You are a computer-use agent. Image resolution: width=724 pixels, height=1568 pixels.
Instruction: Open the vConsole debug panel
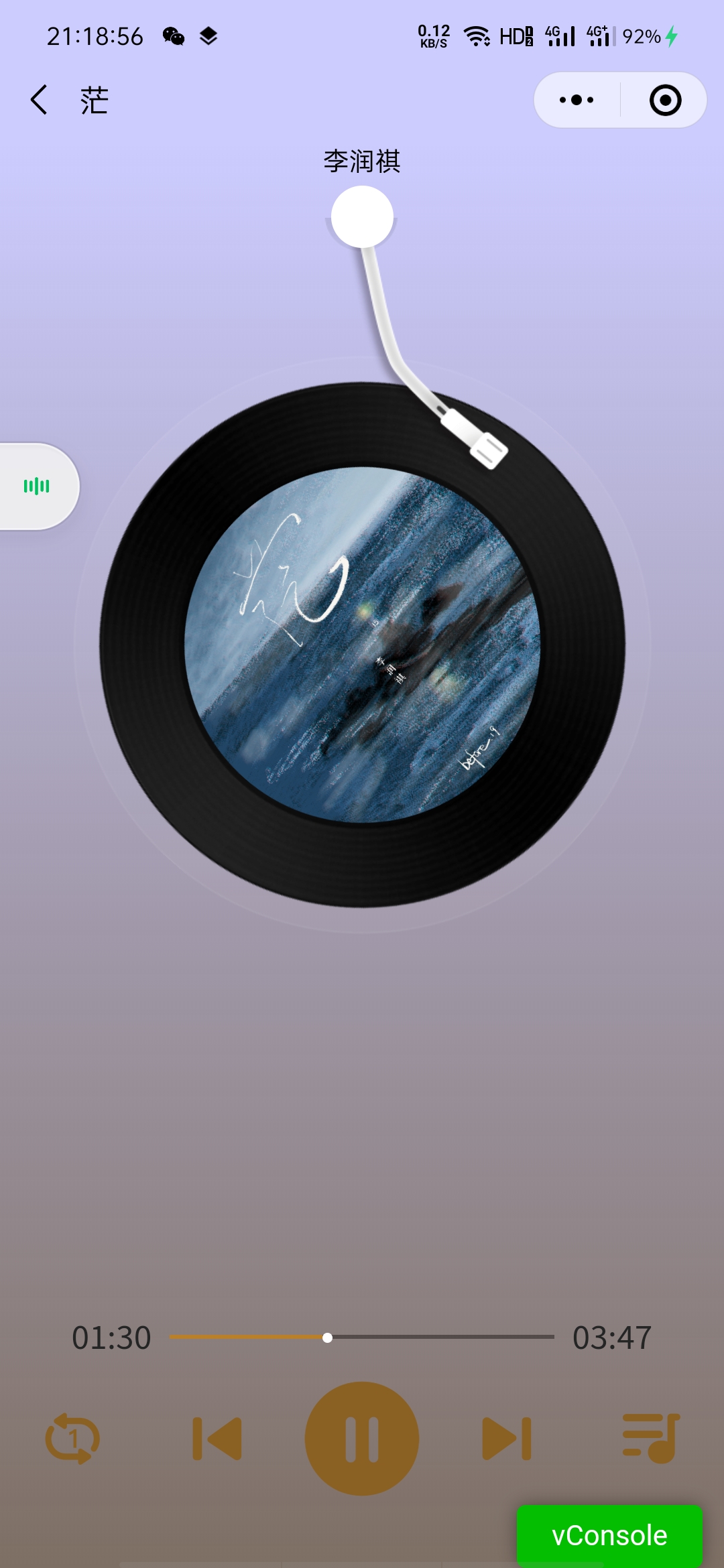click(x=609, y=1535)
